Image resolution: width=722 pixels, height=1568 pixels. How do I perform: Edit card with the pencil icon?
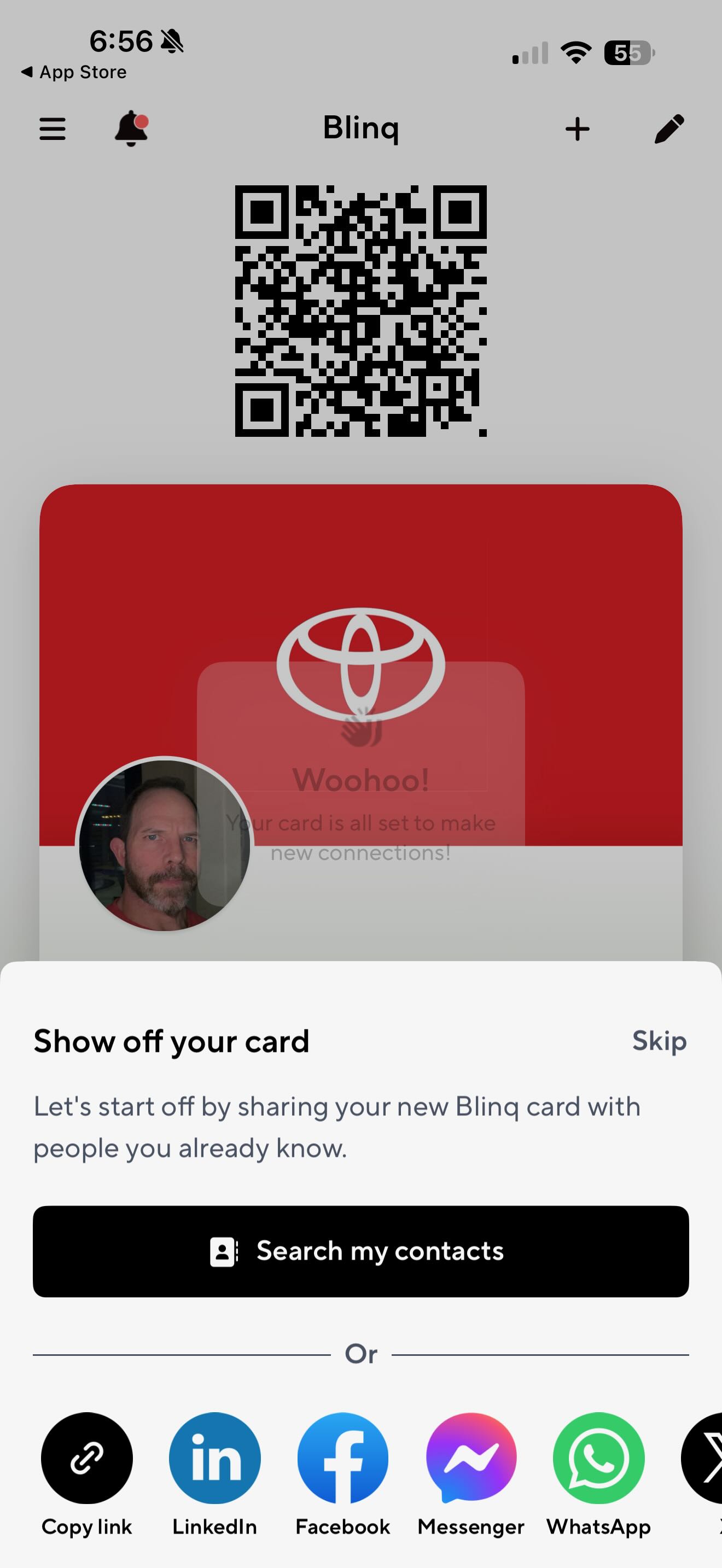(669, 129)
